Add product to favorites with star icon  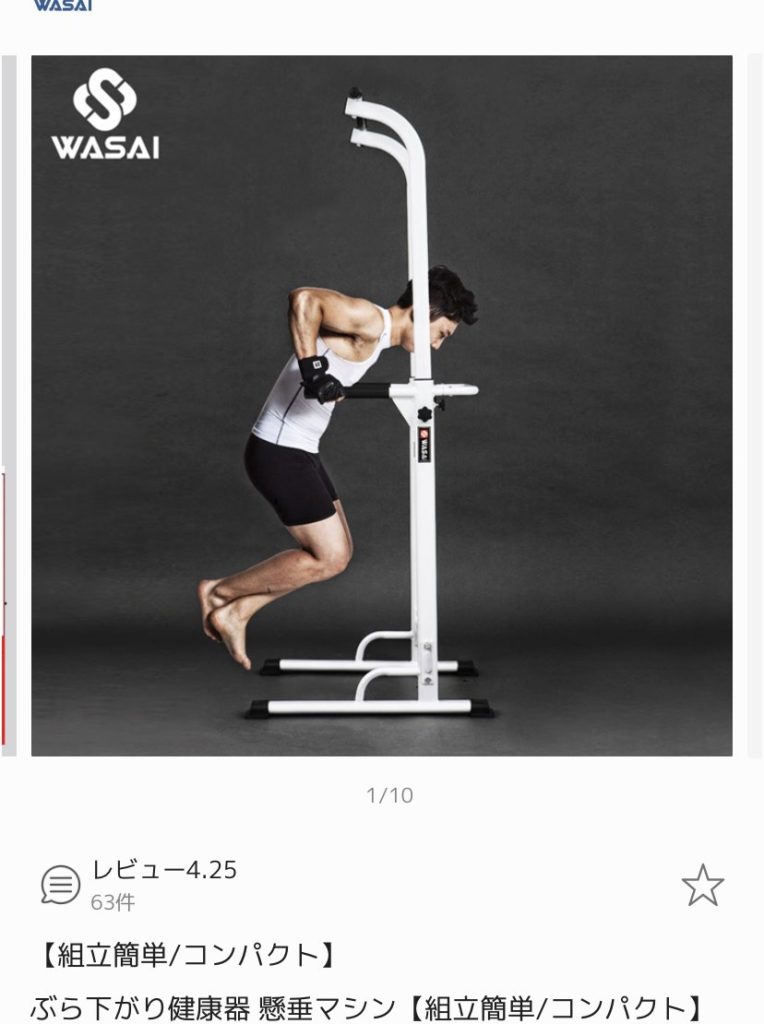(x=702, y=885)
